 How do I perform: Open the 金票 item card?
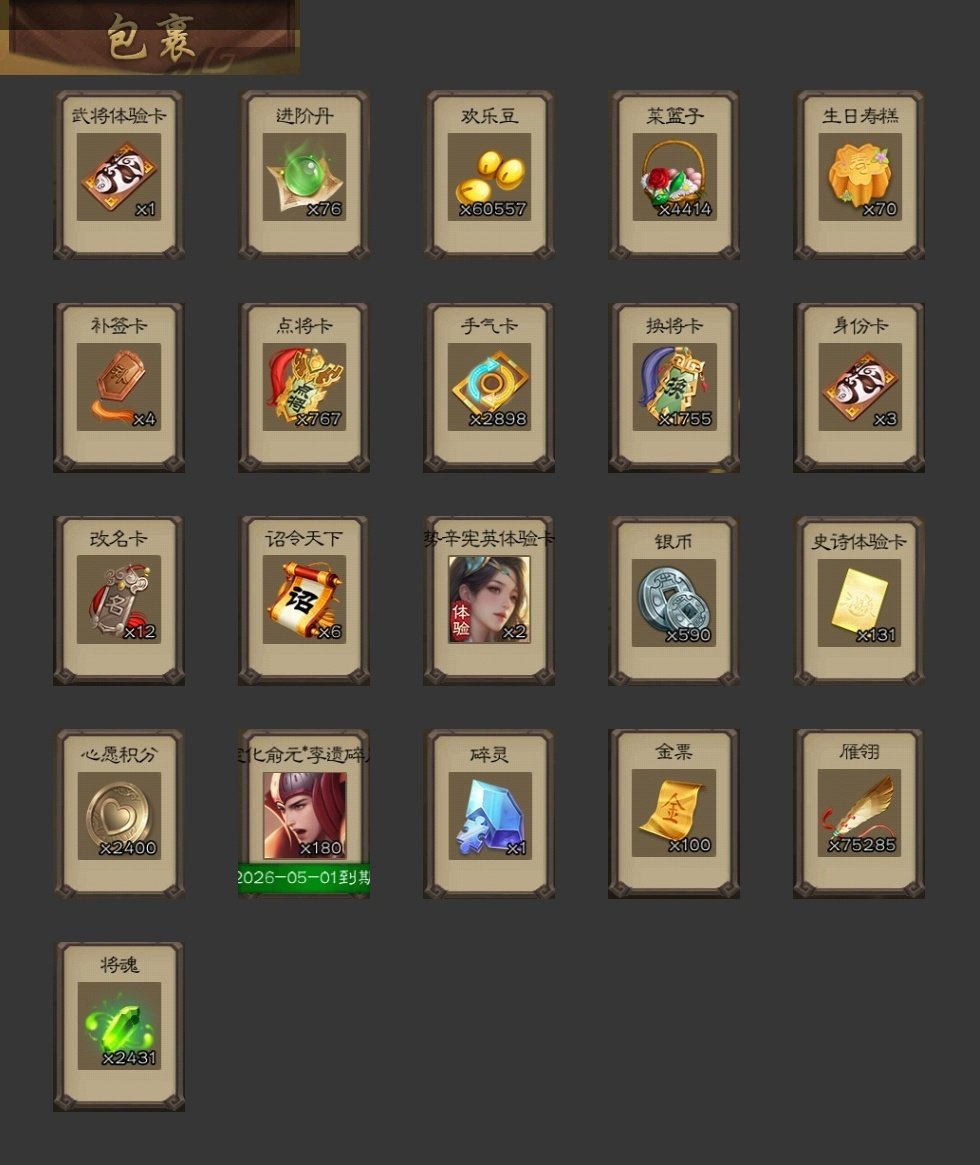click(x=674, y=814)
